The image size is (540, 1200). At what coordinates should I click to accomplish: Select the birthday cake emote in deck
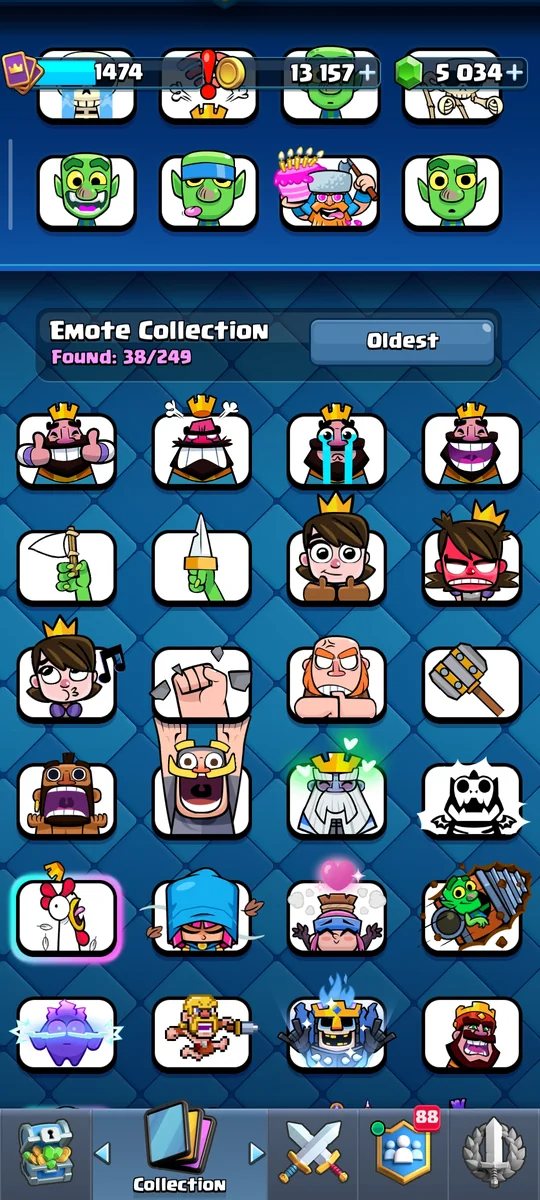(x=330, y=188)
